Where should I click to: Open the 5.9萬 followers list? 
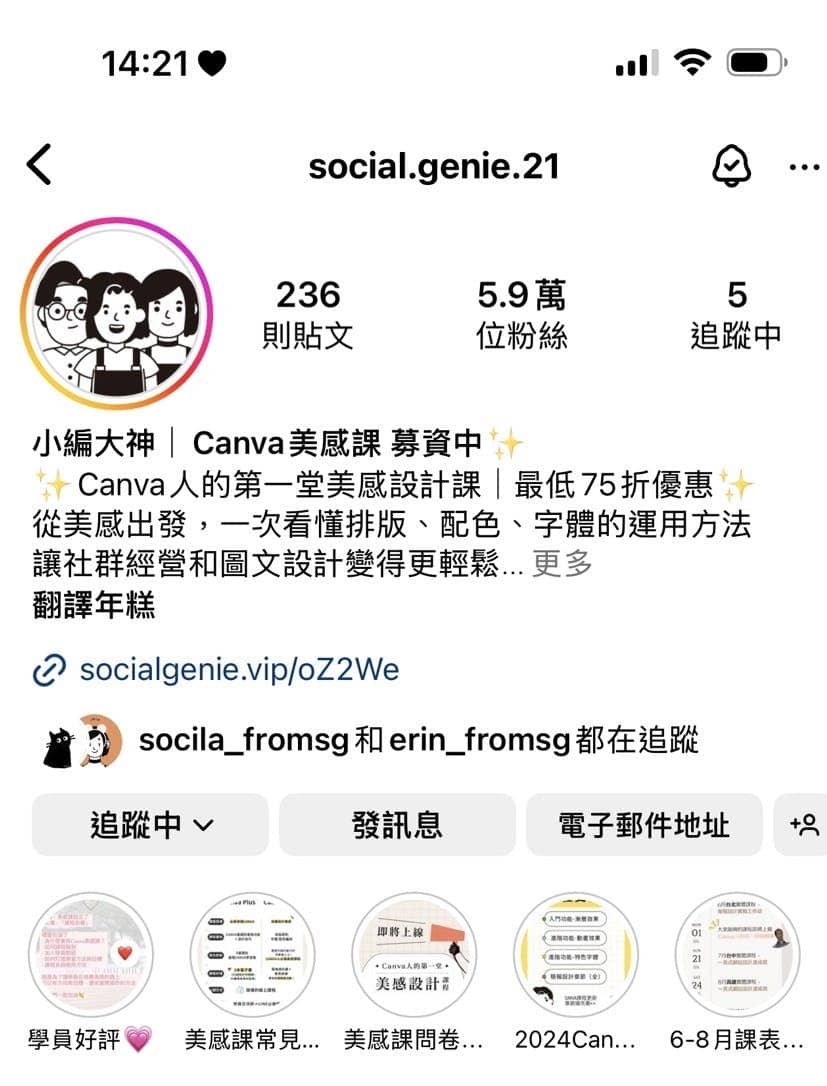coord(521,314)
